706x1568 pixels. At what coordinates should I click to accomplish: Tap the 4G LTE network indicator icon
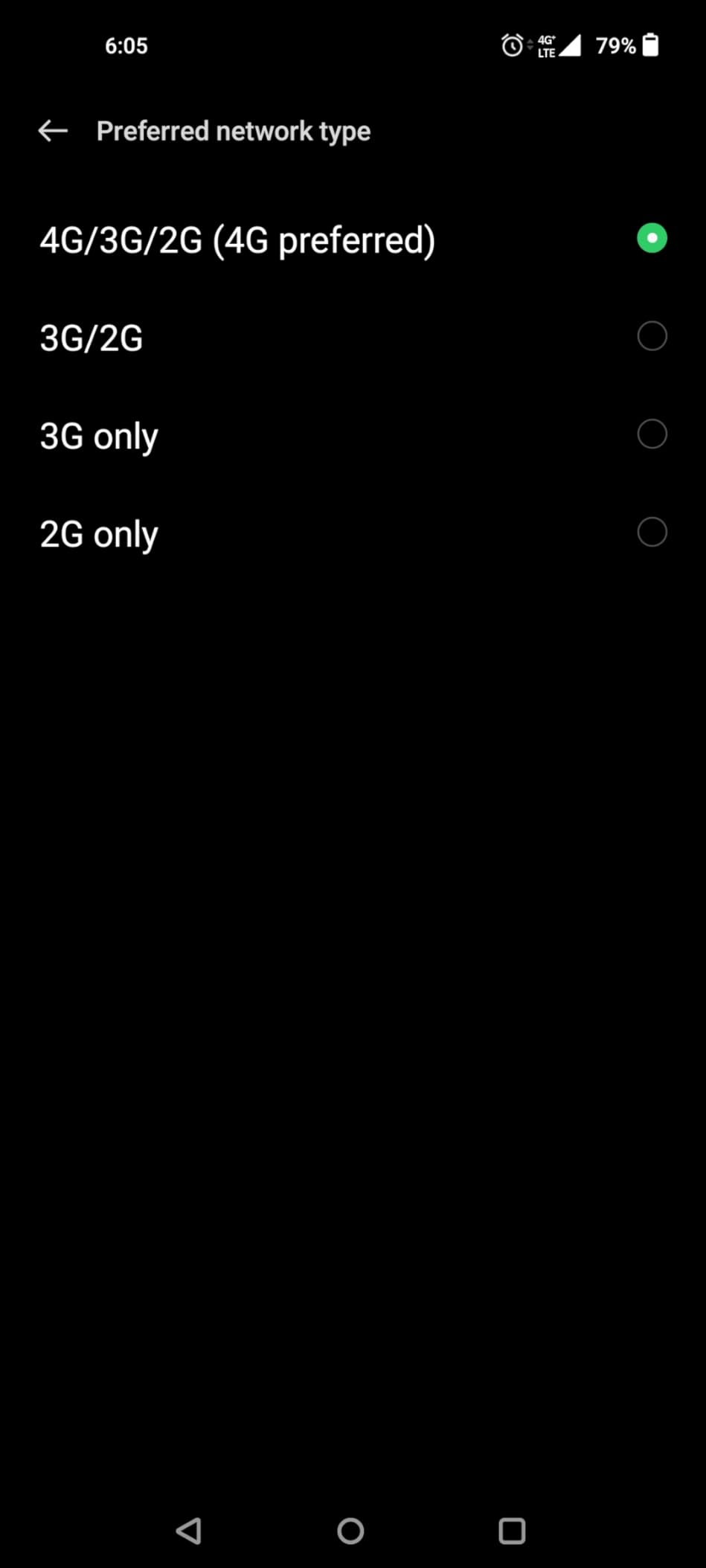click(546, 45)
